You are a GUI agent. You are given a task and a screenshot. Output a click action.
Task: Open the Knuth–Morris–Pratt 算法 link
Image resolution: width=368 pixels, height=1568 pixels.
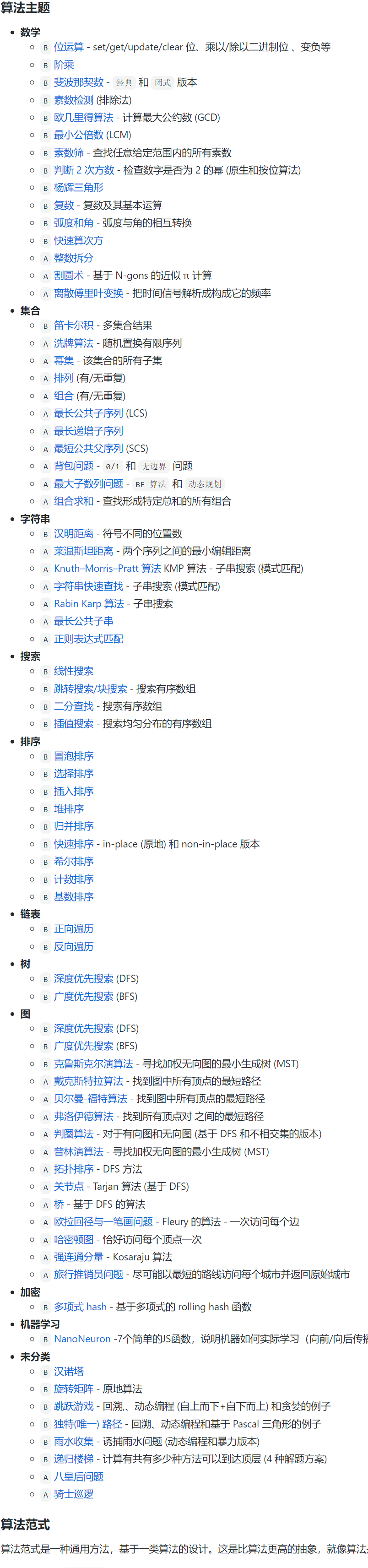click(x=108, y=569)
